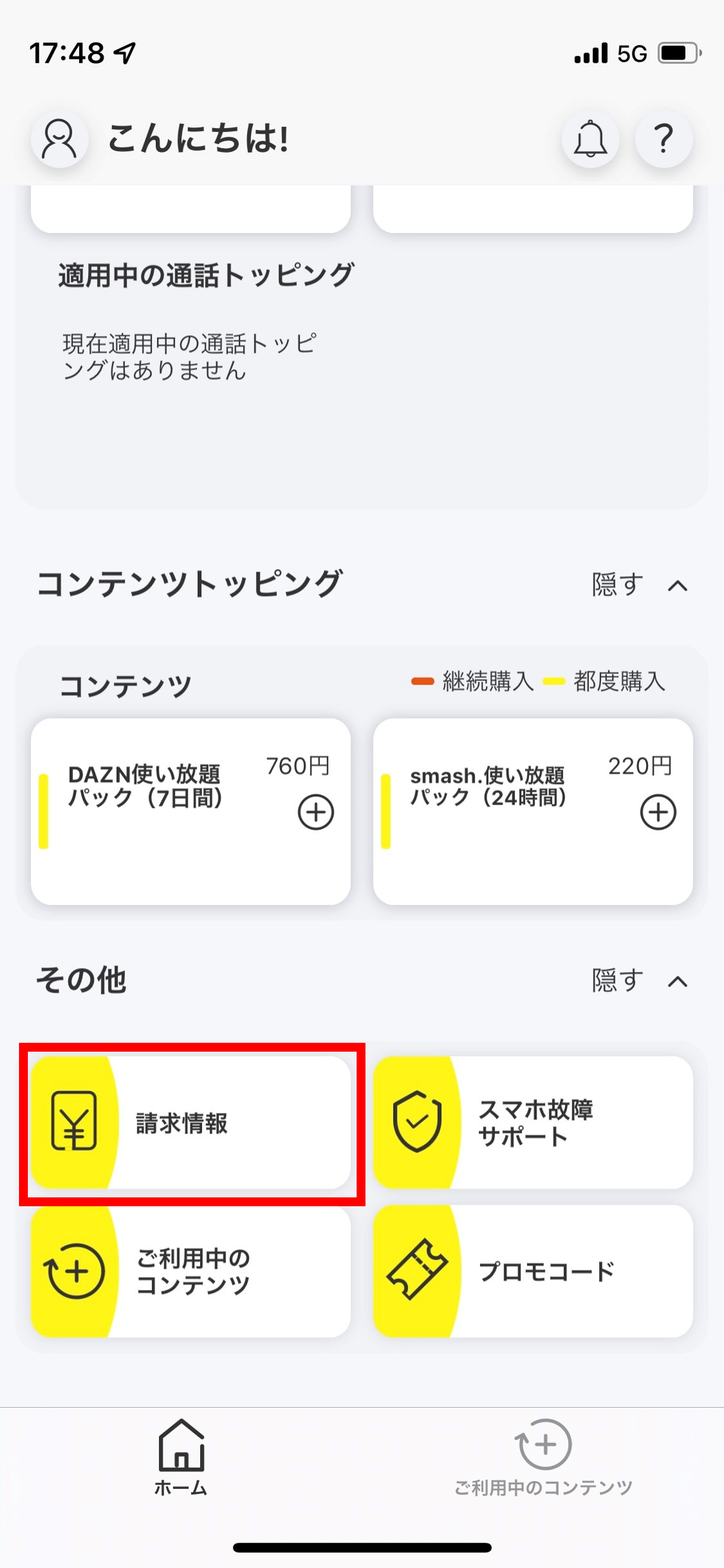
Task: Select the プロモコード promo code option
Action: click(x=536, y=1271)
